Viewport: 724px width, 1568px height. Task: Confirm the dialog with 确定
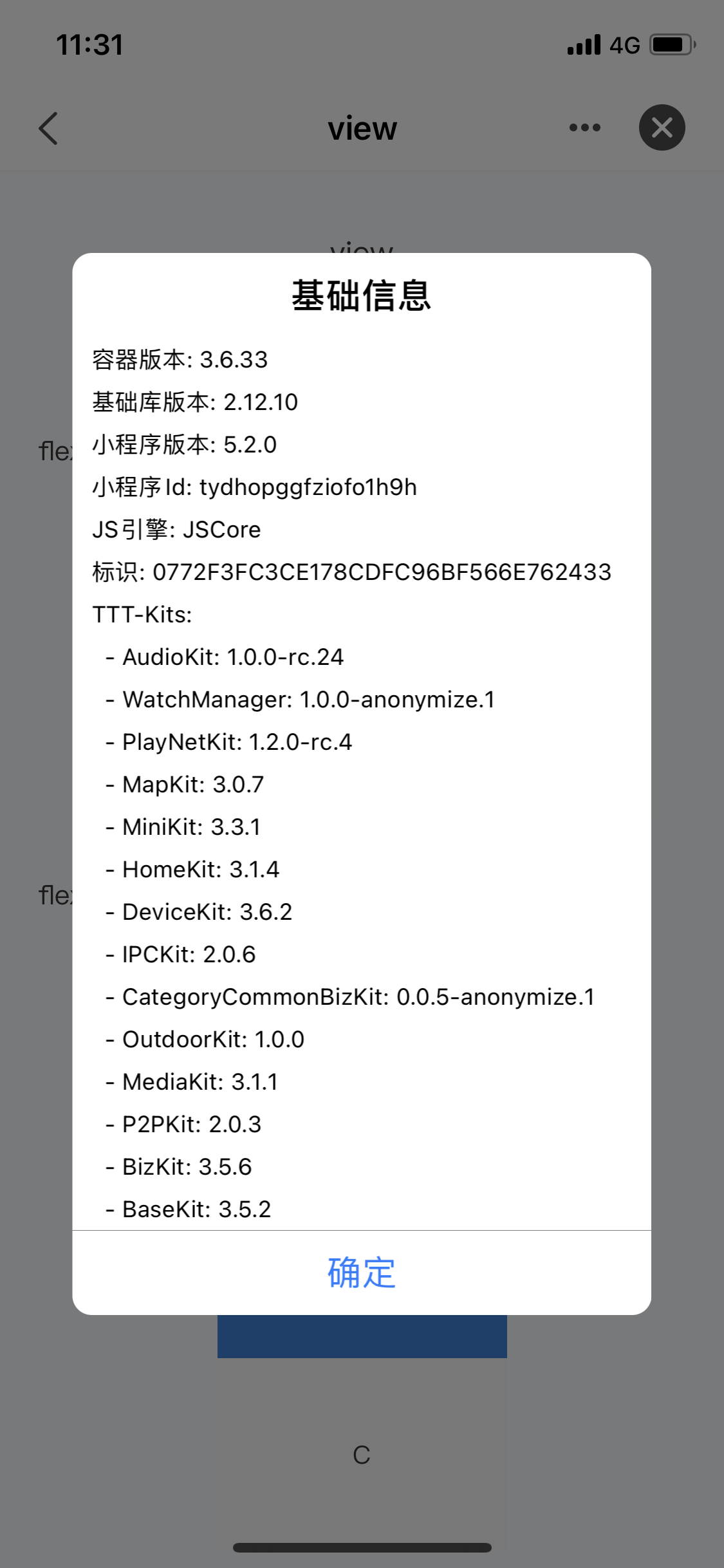pyautogui.click(x=362, y=1273)
